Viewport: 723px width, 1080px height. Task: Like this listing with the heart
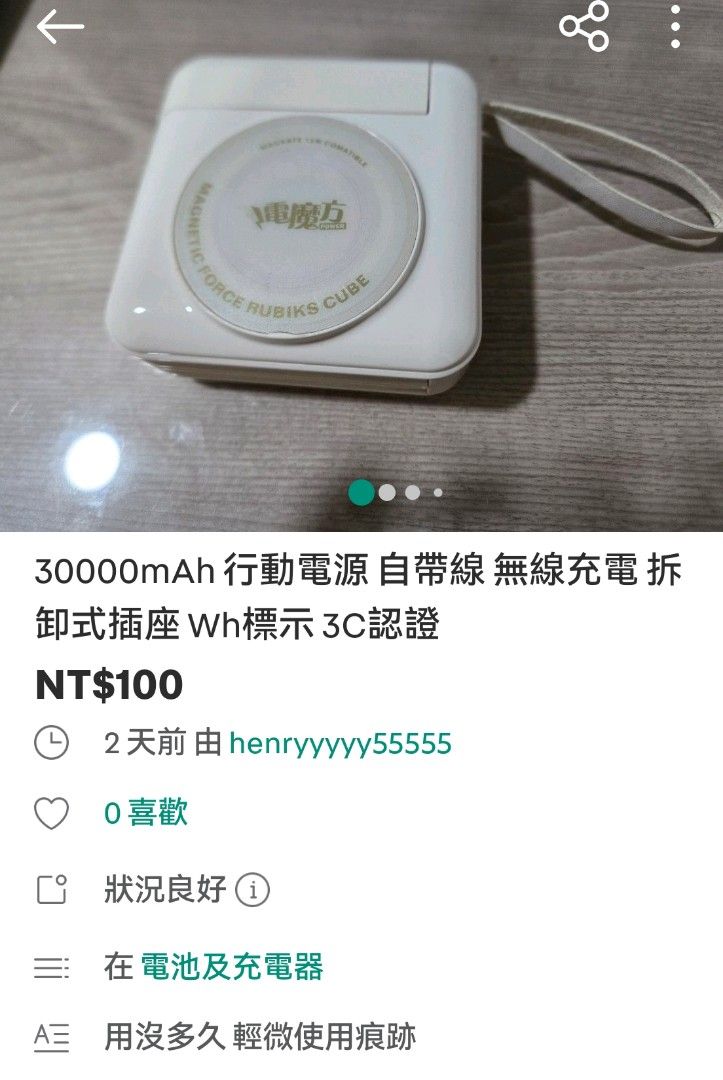(x=52, y=813)
